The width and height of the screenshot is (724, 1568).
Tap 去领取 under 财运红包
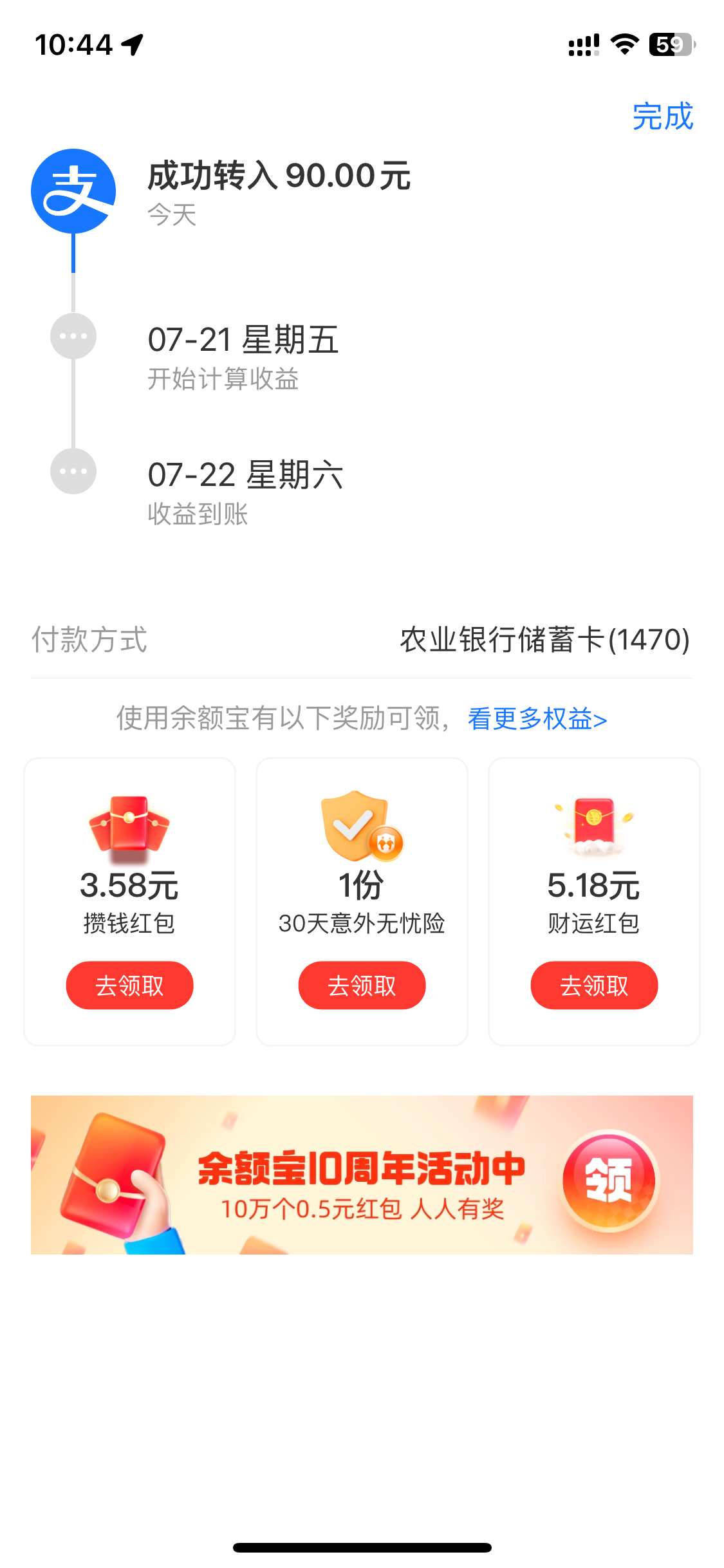pos(593,985)
